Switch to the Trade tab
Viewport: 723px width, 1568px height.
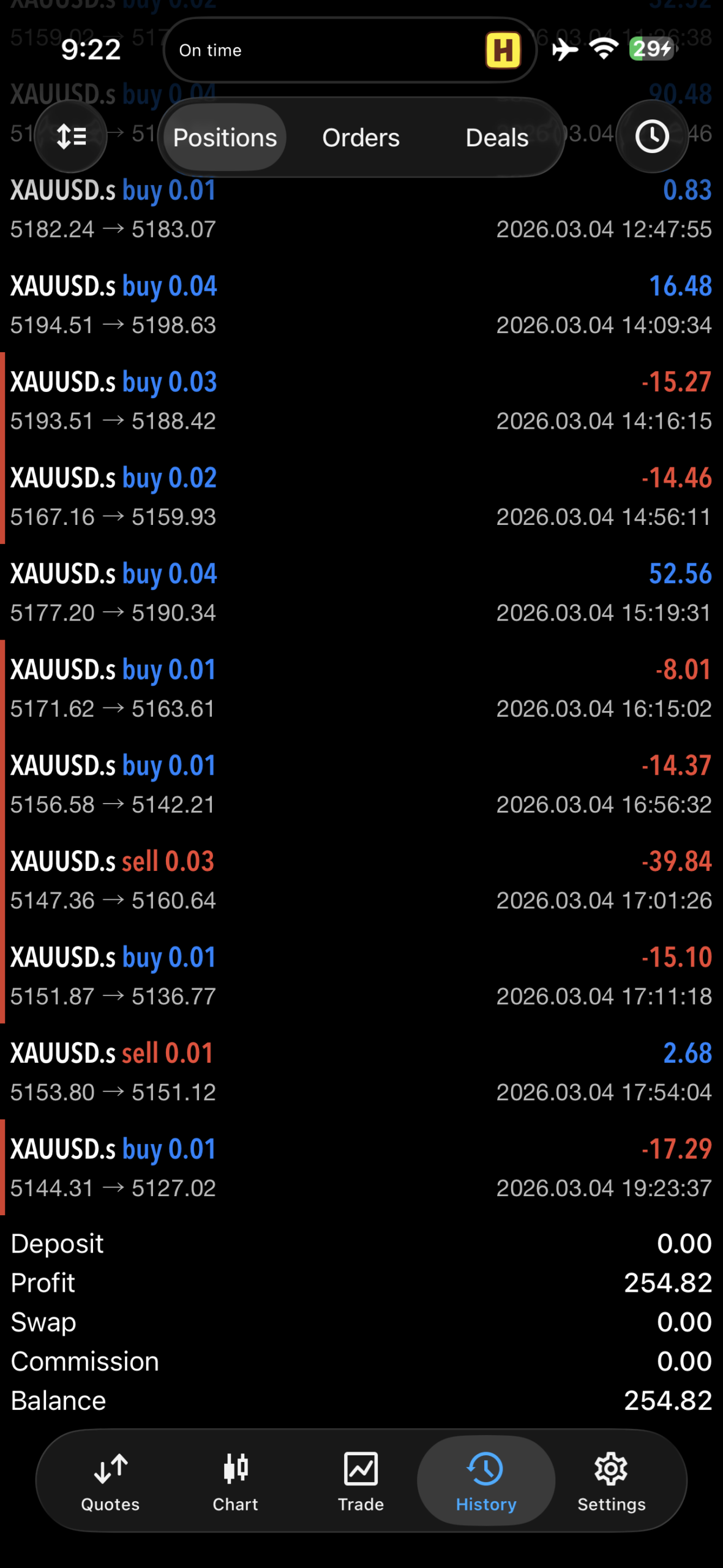point(361,1481)
